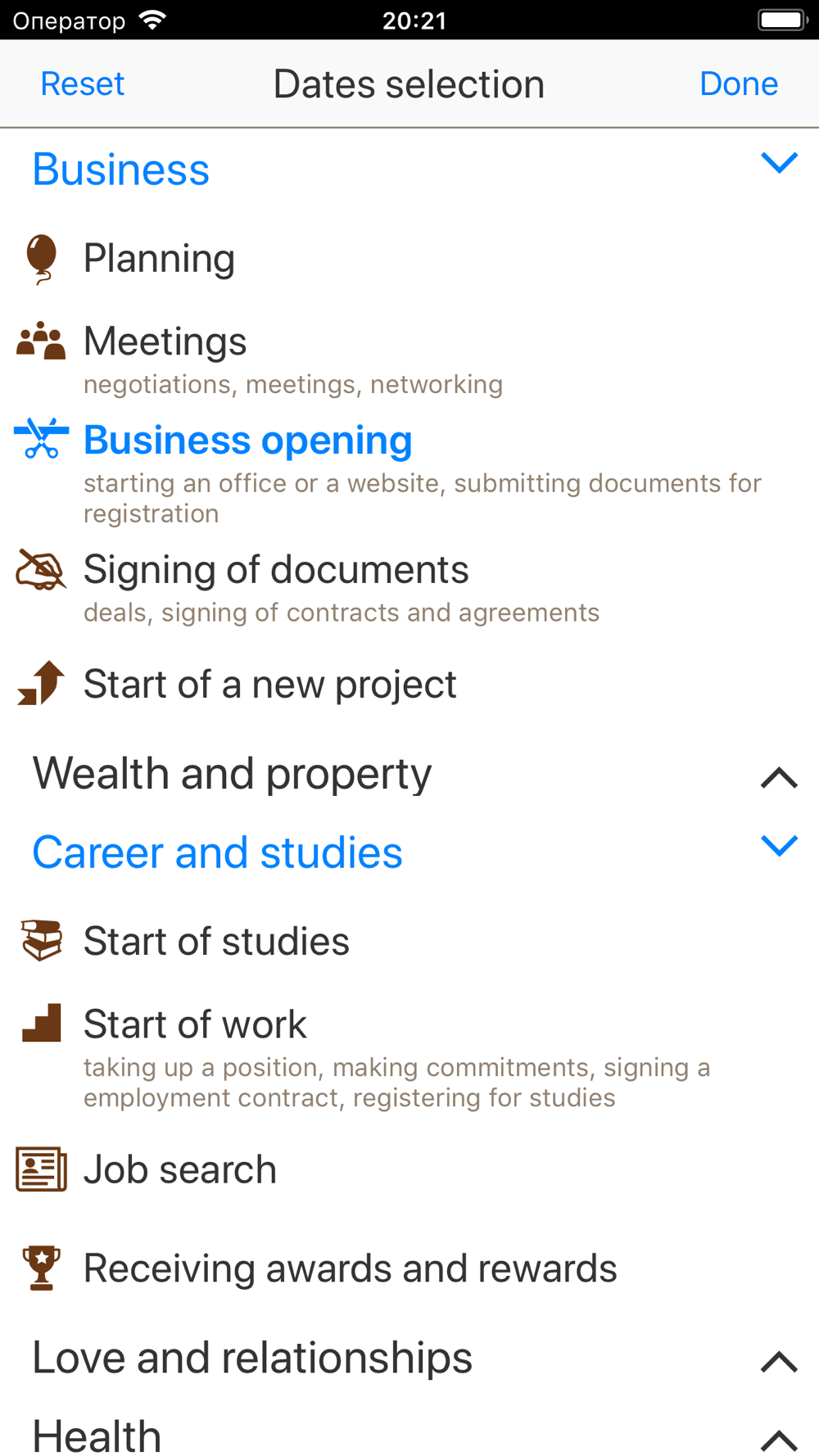Collapse the Career and studies section

778,847
